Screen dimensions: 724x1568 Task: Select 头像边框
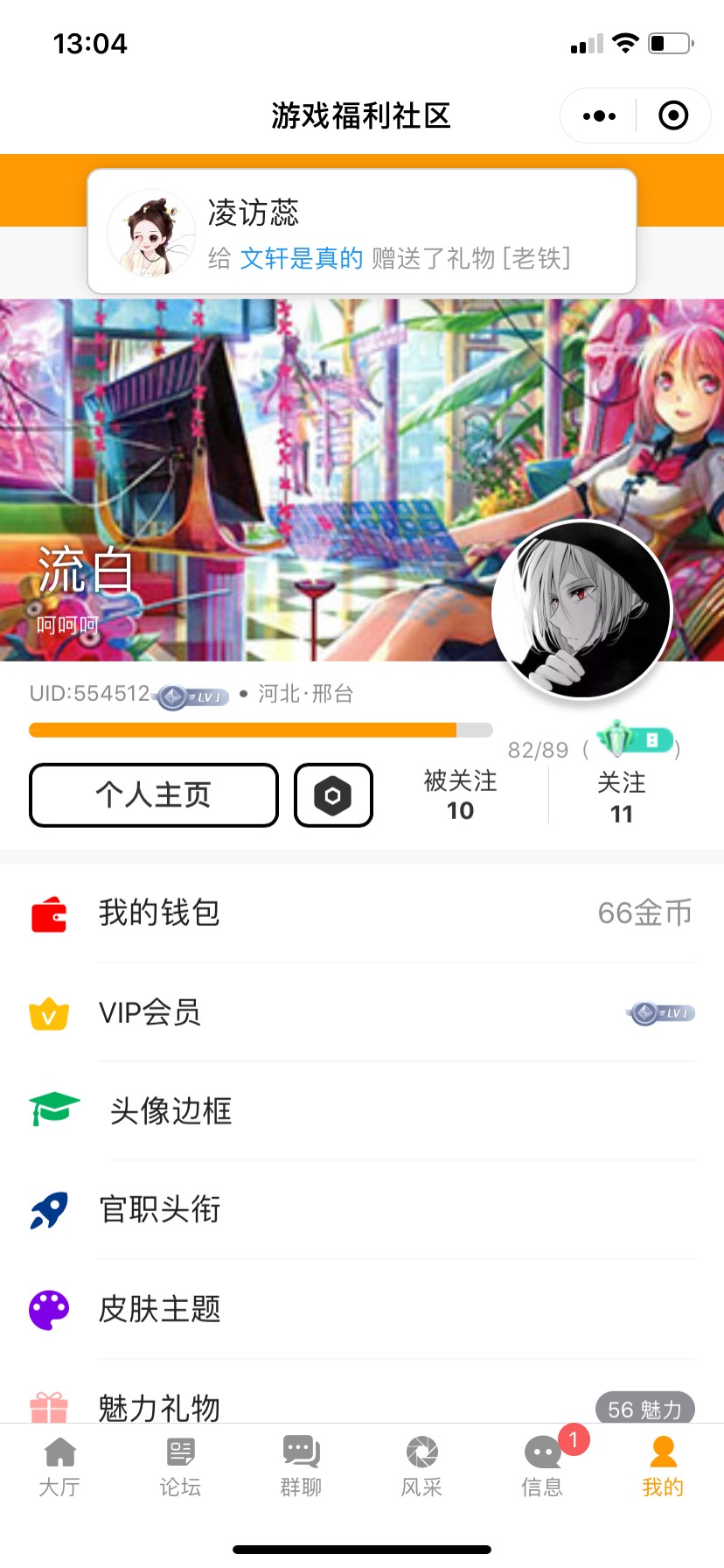tap(362, 1111)
